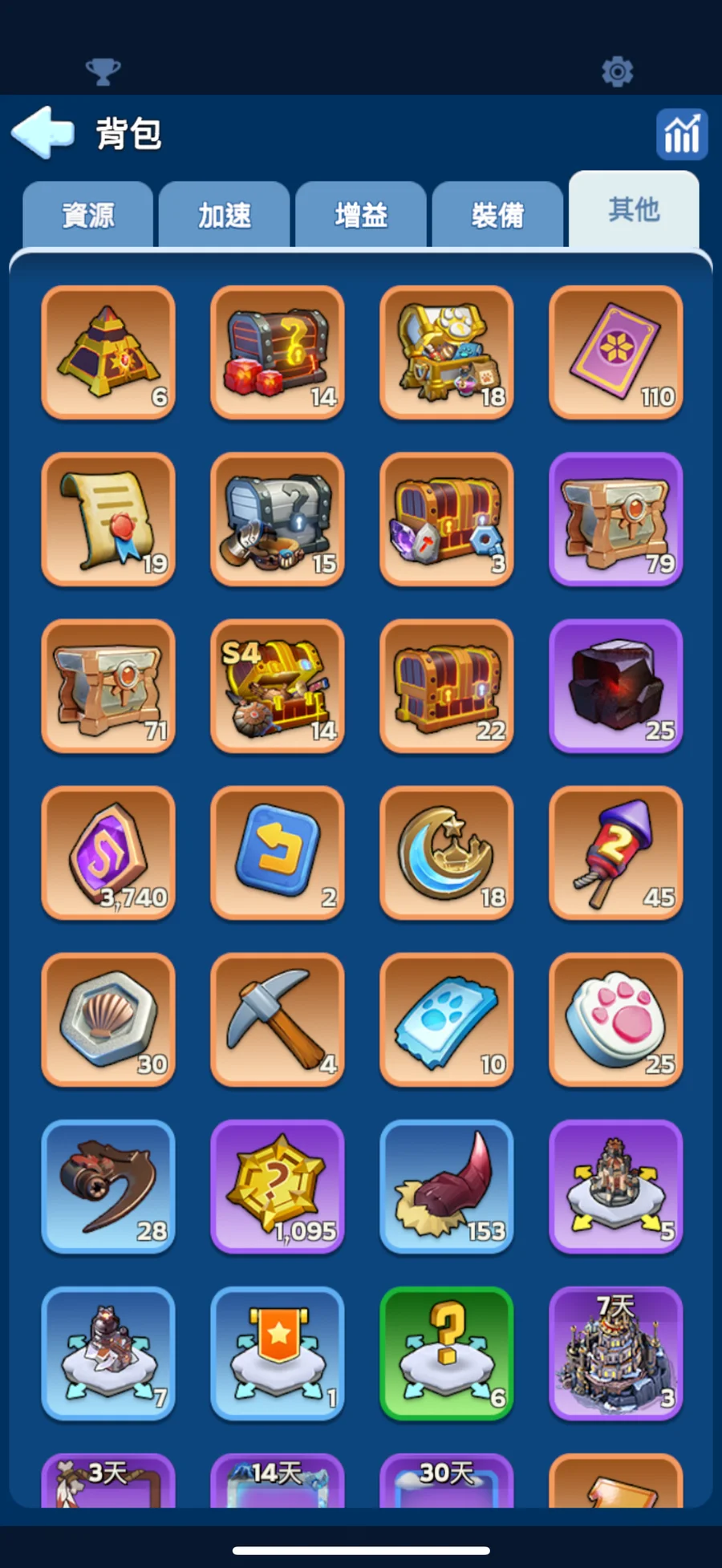Open the statistics chart icon
This screenshot has width=722, height=1568.
click(681, 134)
